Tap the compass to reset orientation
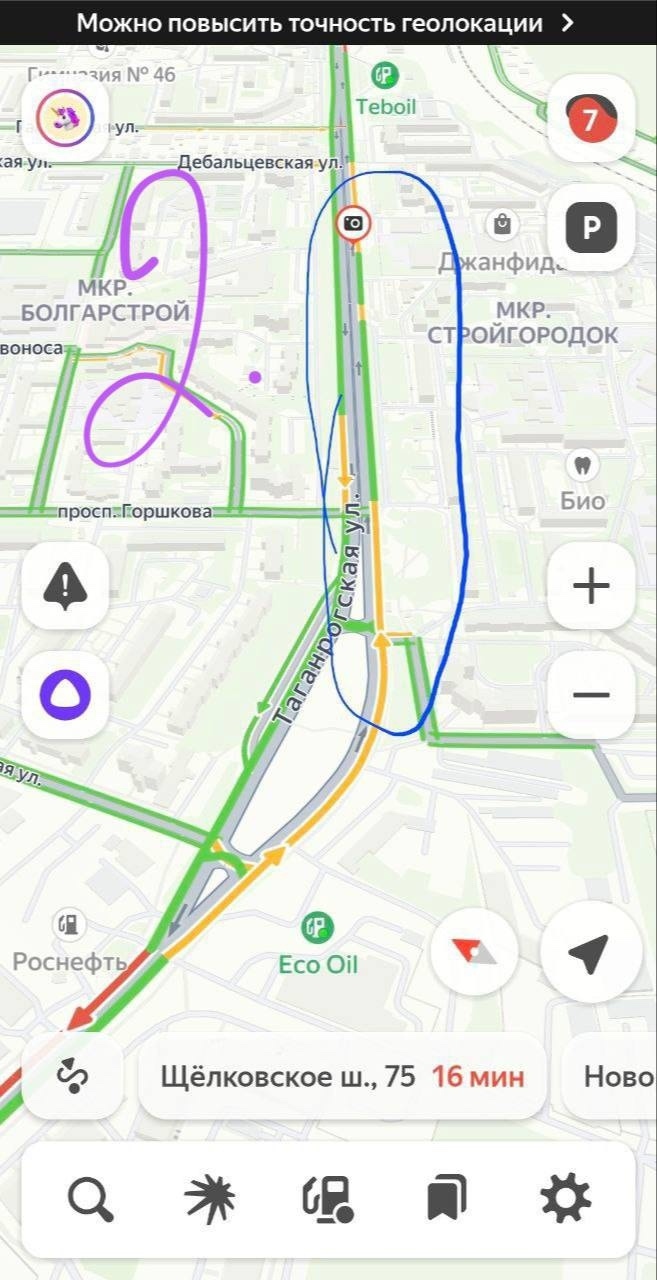The height and width of the screenshot is (1280, 657). pyautogui.click(x=474, y=951)
